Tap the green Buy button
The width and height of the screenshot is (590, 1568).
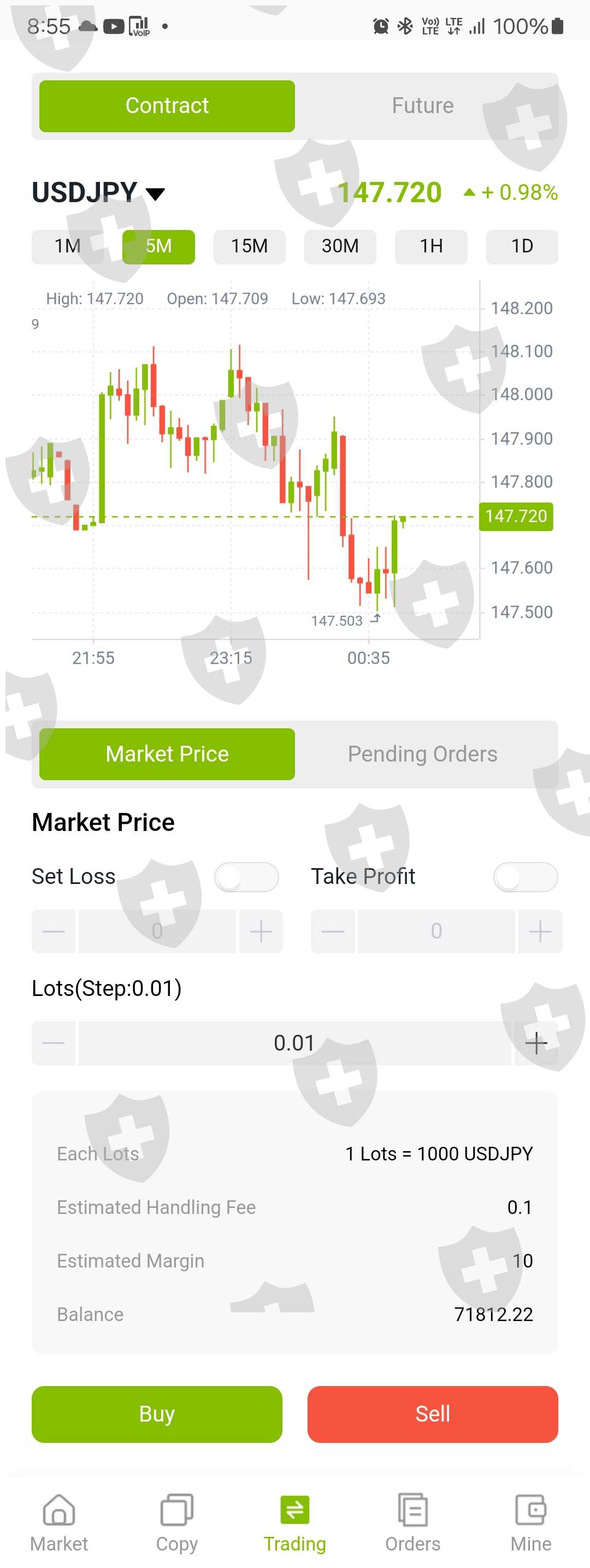click(x=157, y=1414)
